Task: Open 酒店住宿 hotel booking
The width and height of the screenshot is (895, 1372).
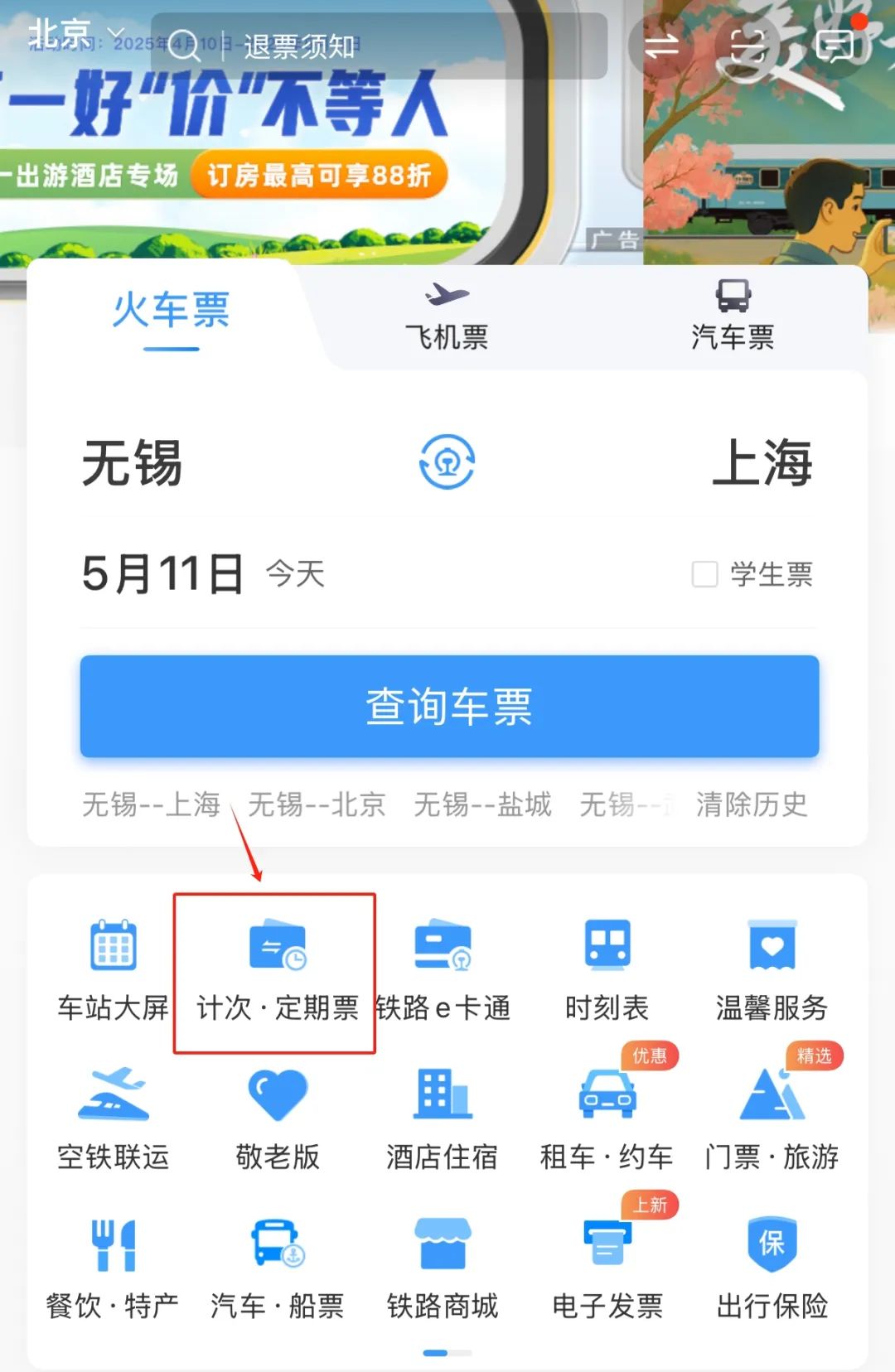Action: pos(442,1118)
